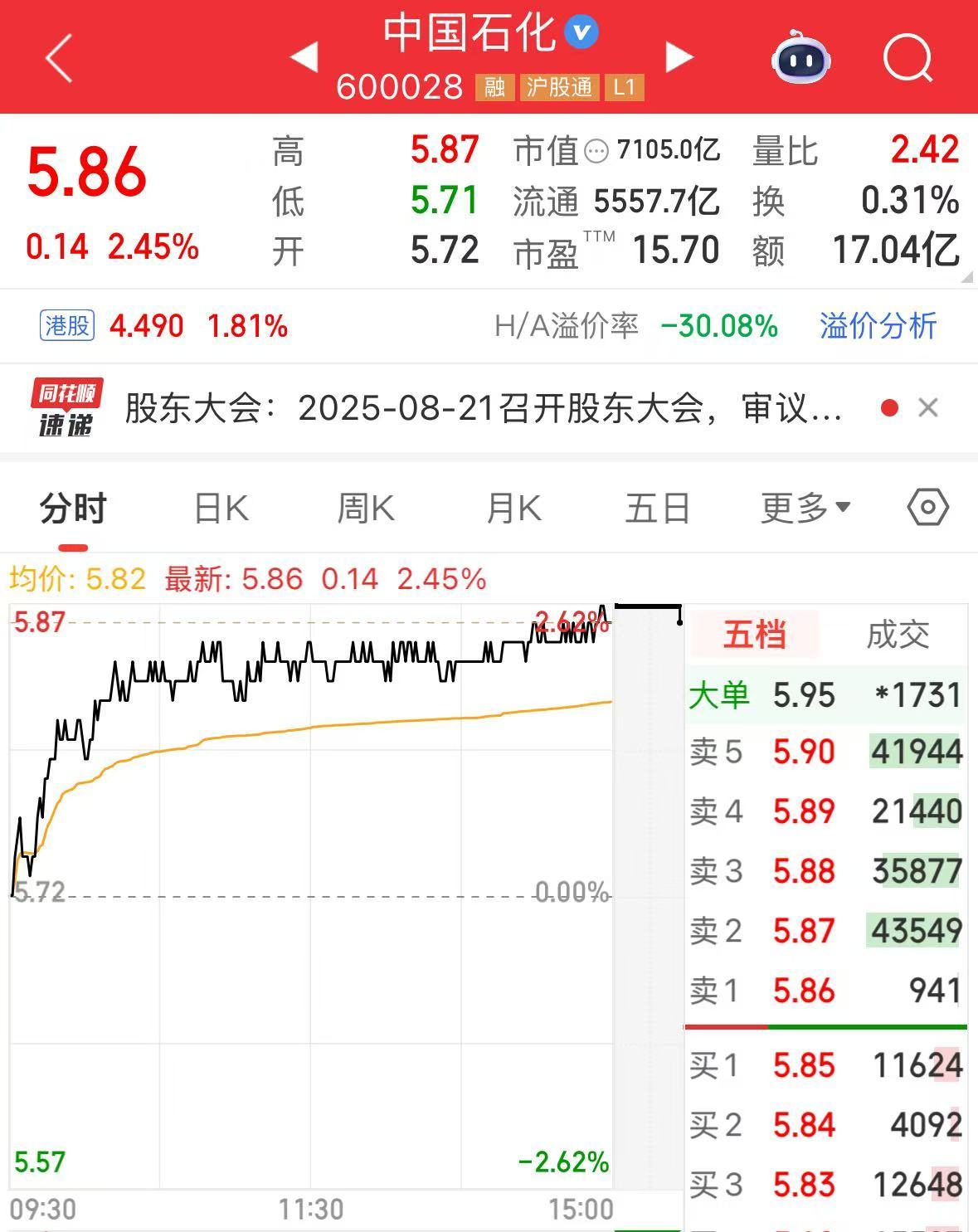Switch to the 月K chart tab

tap(513, 508)
